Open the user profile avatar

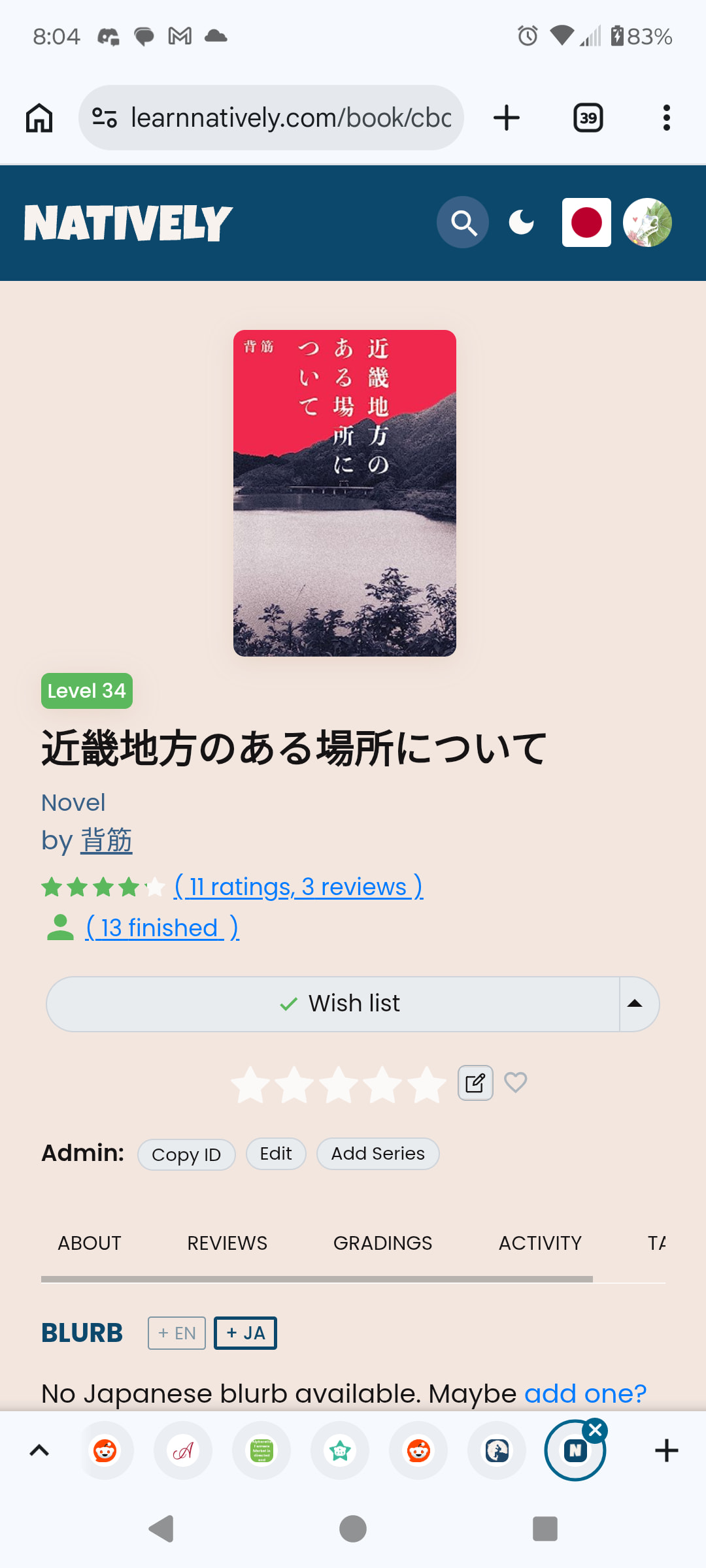point(647,223)
